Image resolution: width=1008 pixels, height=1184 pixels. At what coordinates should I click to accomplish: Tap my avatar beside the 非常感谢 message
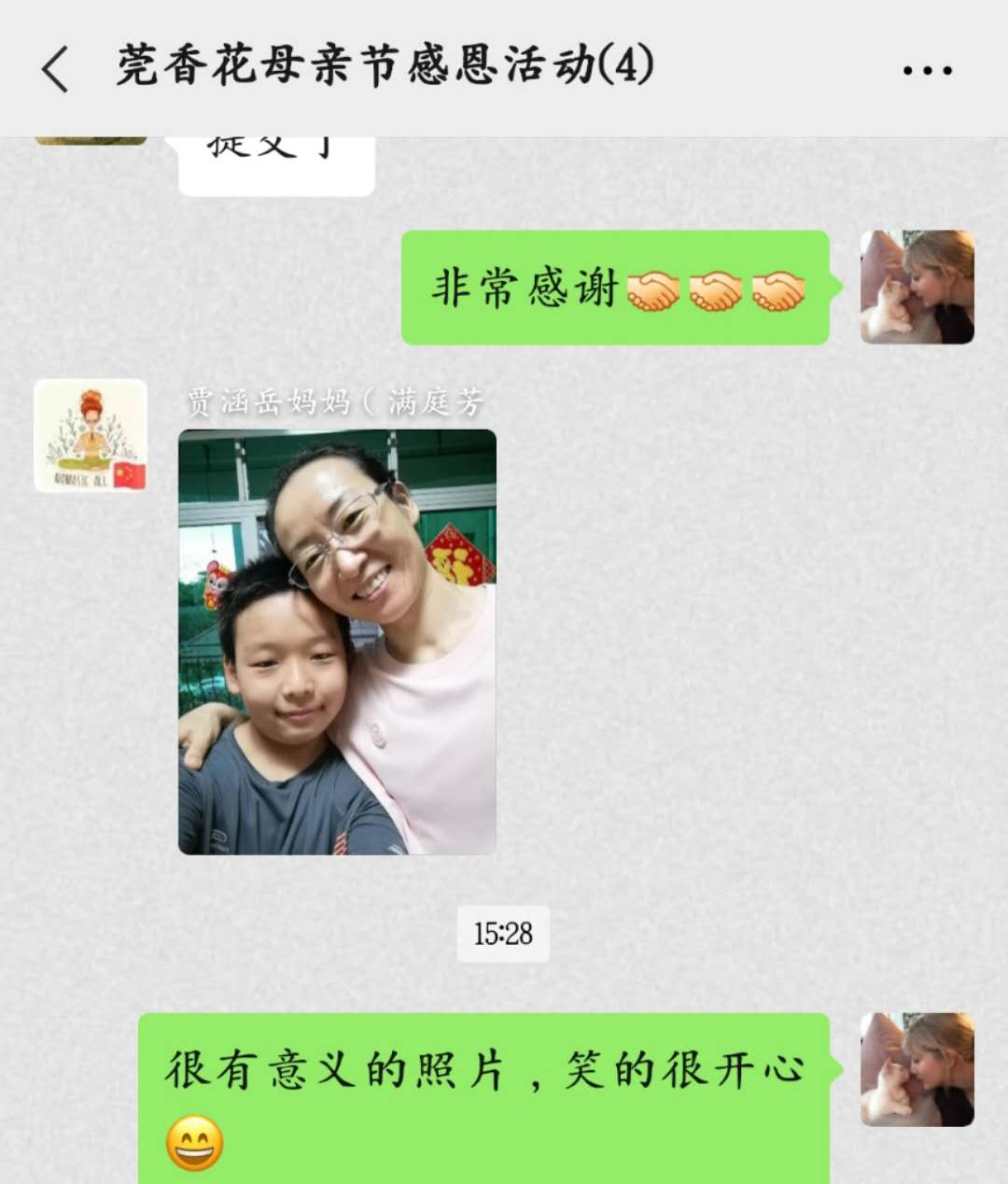(917, 288)
